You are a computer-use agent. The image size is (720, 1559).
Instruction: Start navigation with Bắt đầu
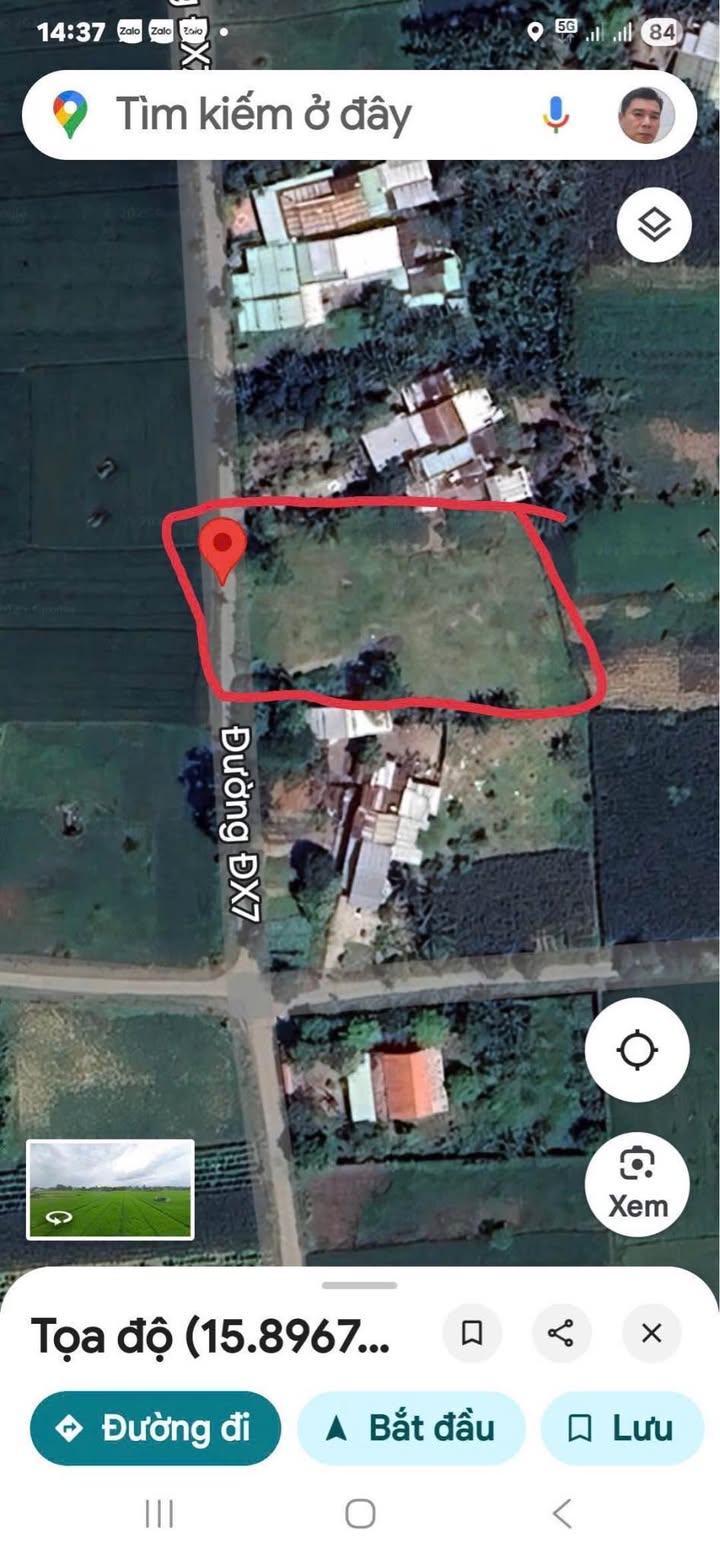411,1428
